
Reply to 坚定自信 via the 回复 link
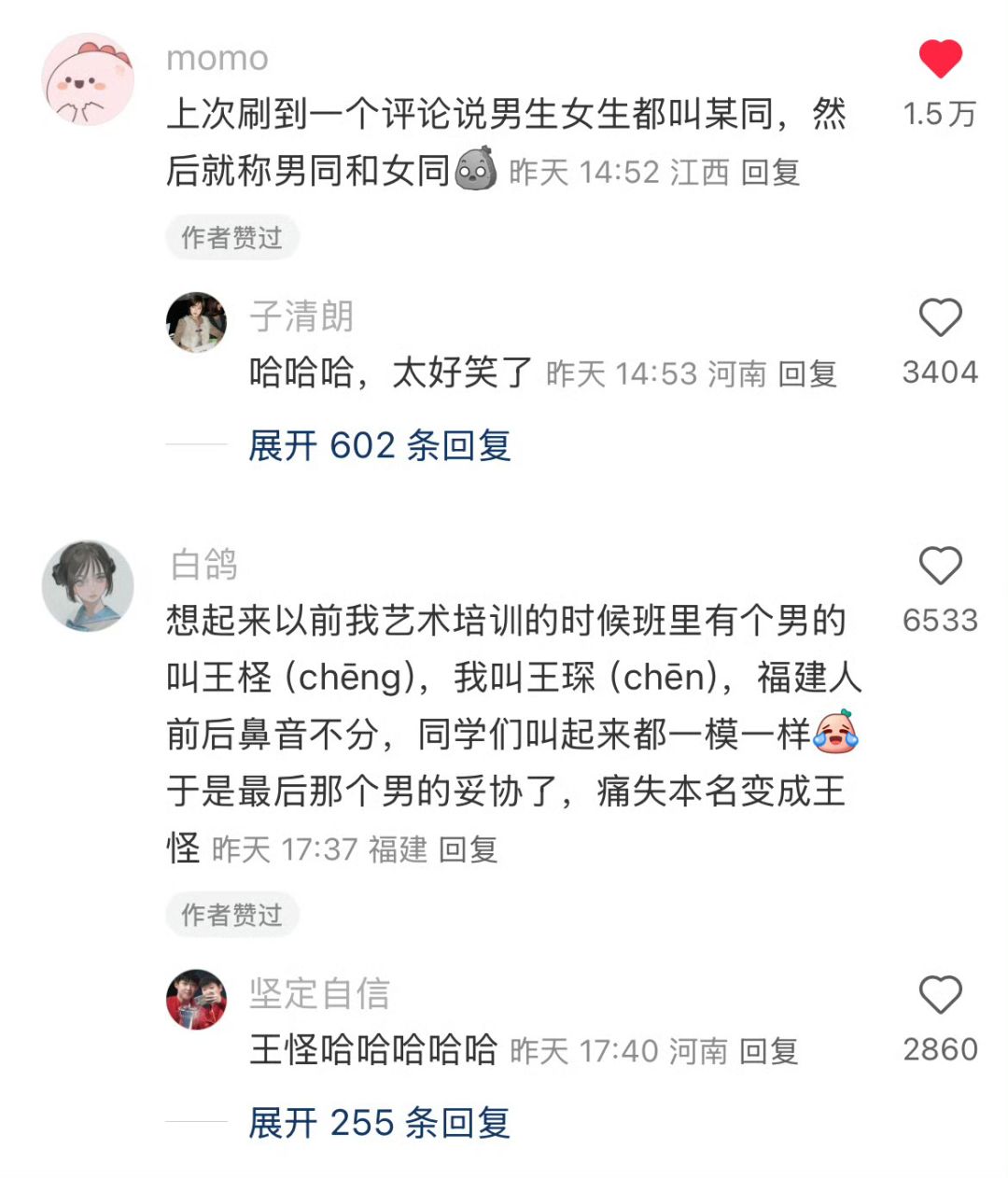768,1051
